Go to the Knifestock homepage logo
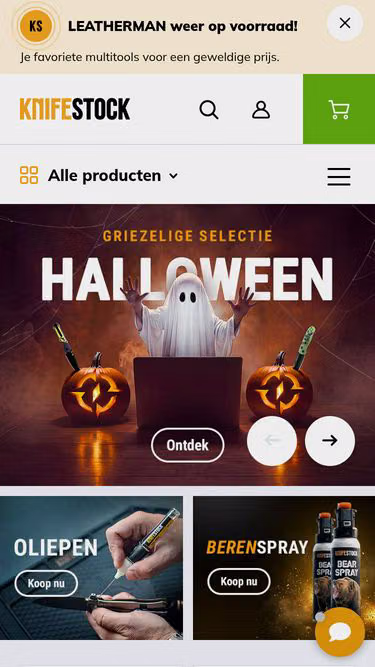The image size is (375, 667). (x=75, y=109)
